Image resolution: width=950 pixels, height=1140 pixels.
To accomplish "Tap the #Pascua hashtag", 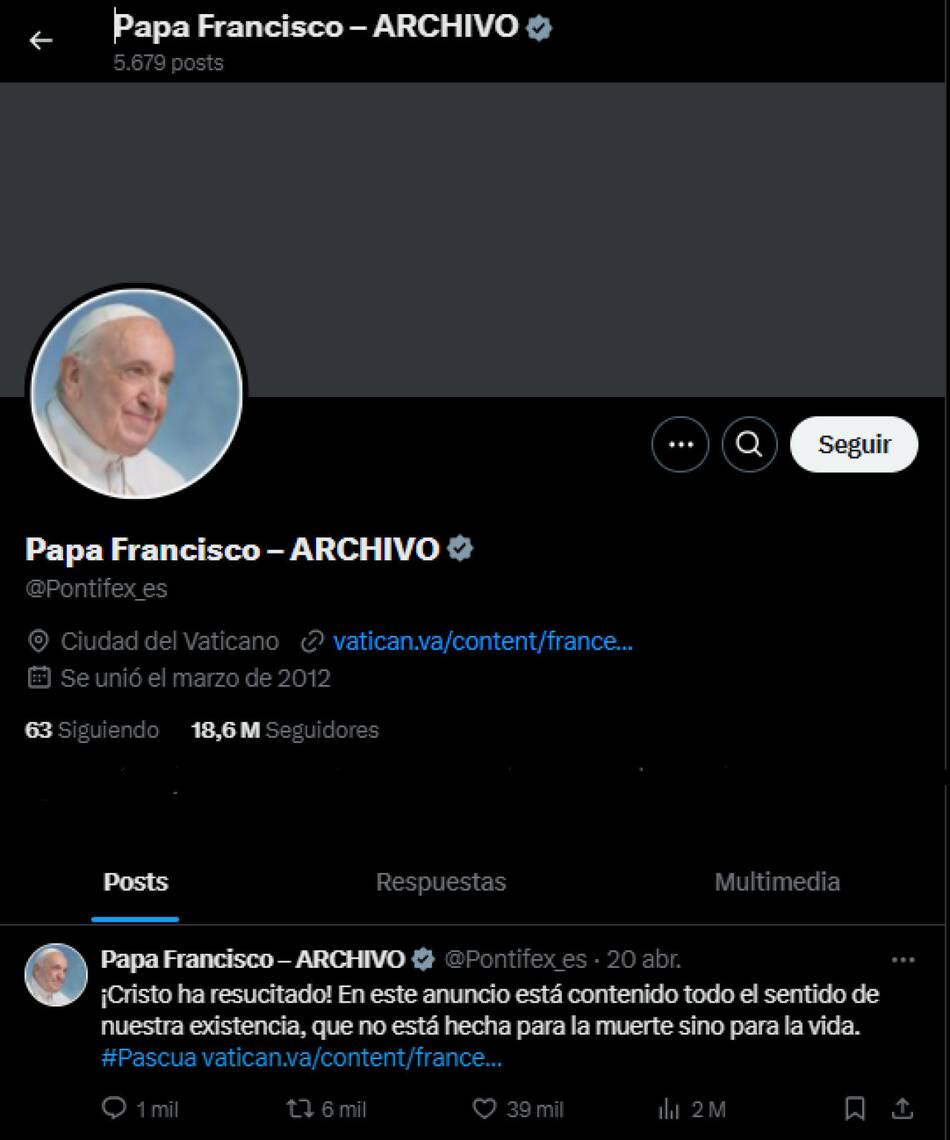I will coord(148,1057).
